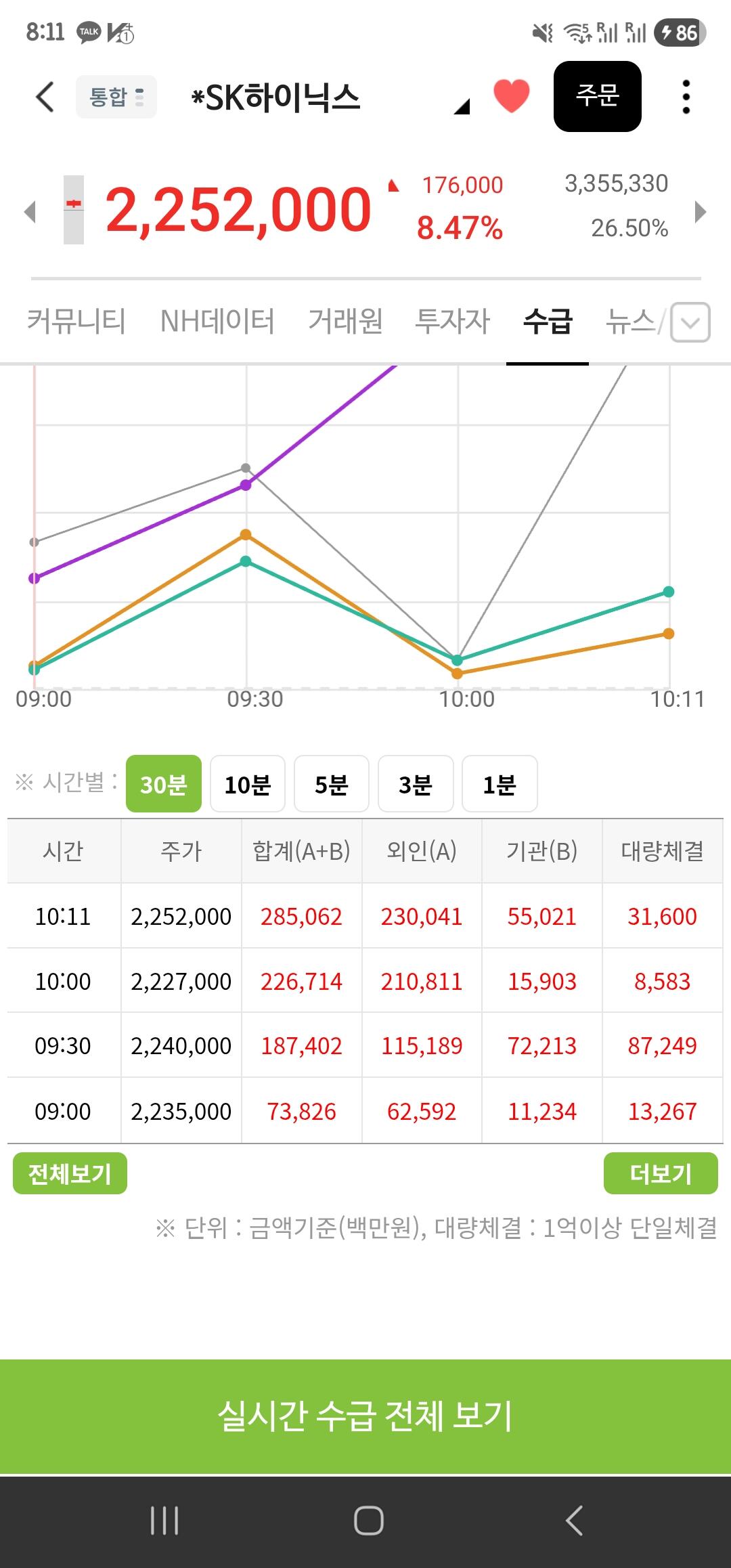Open 실시간 수급 전체 보기 banner
This screenshot has height=1568, width=731.
(365, 1416)
